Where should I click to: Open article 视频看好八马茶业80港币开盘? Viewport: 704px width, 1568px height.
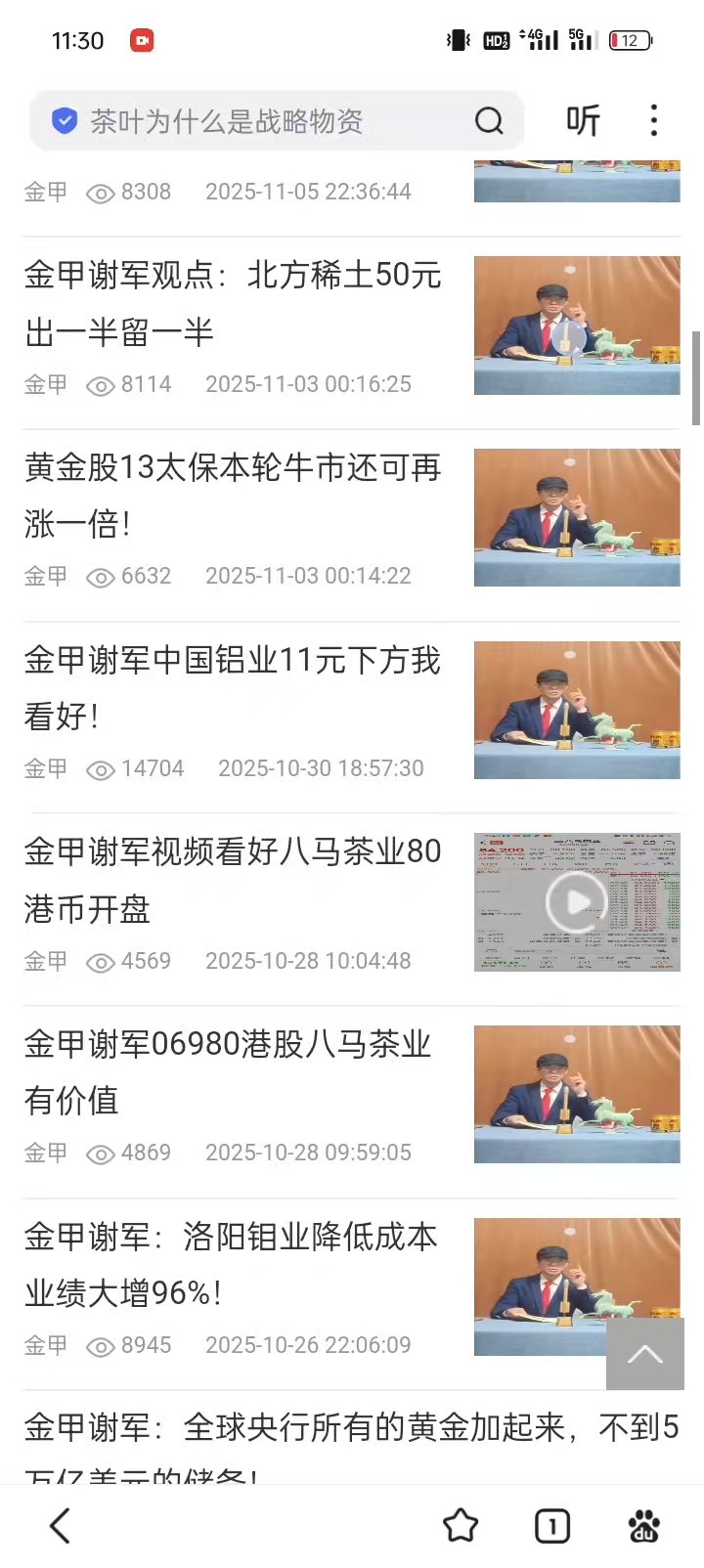233,880
